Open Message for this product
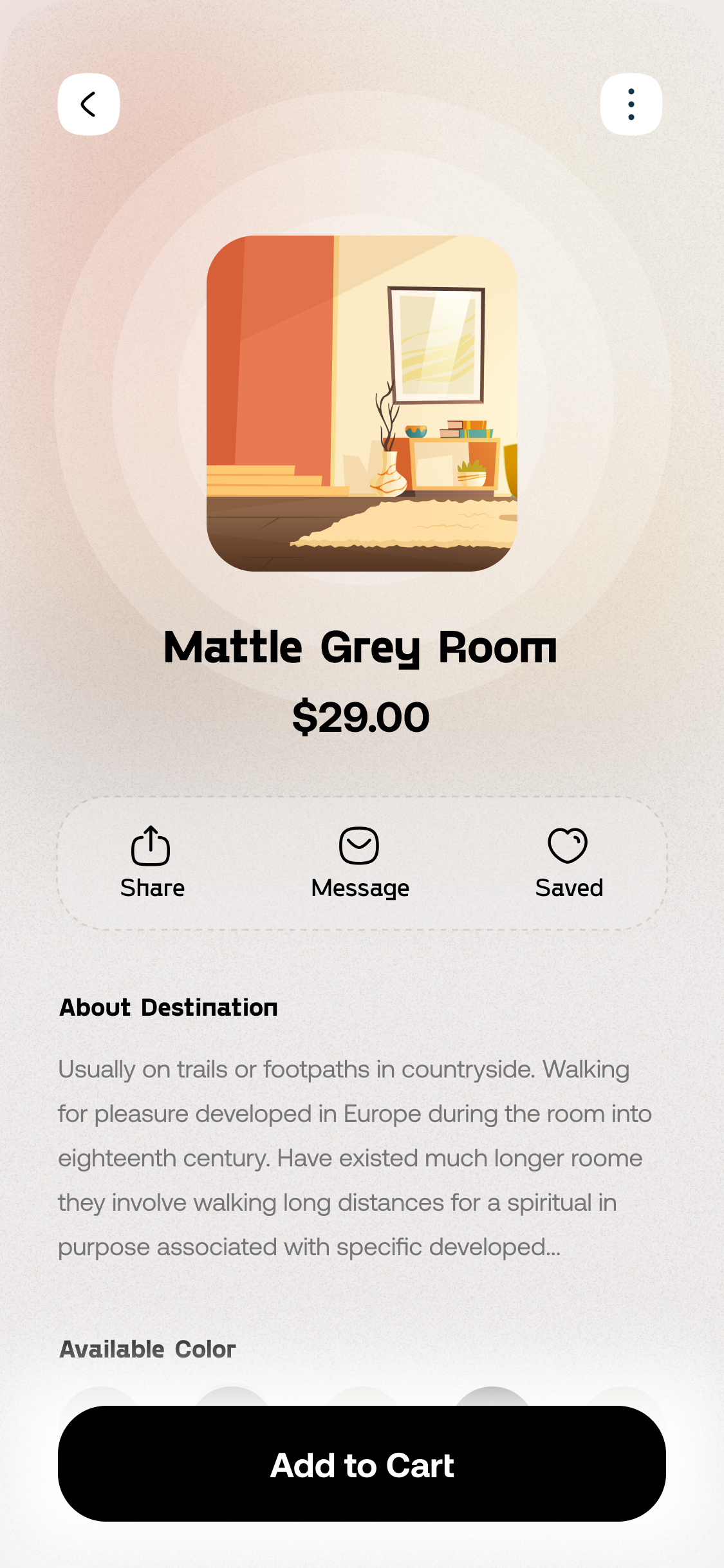The width and height of the screenshot is (724, 1568). tap(360, 863)
